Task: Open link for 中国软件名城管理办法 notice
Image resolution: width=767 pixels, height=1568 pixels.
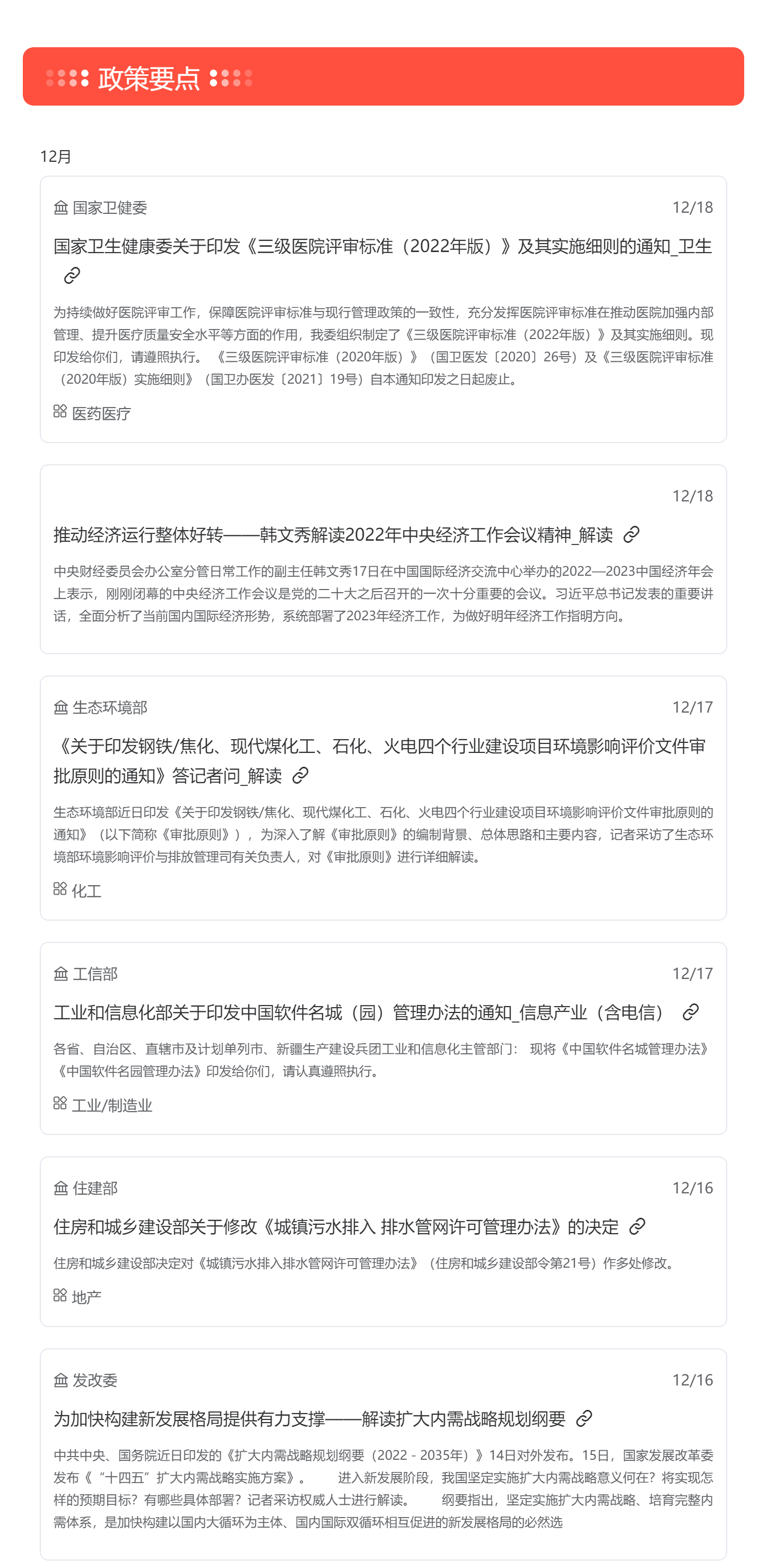Action: pos(691,1012)
